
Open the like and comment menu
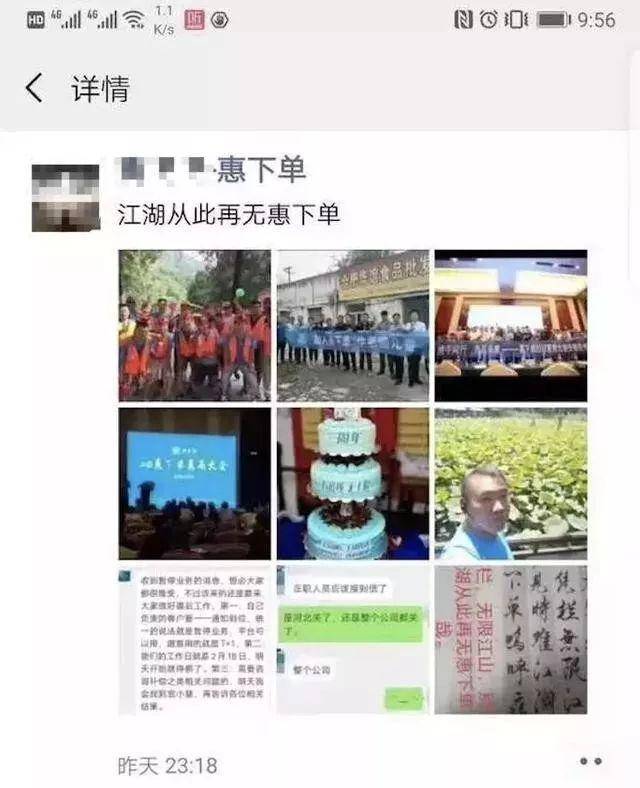click(590, 762)
